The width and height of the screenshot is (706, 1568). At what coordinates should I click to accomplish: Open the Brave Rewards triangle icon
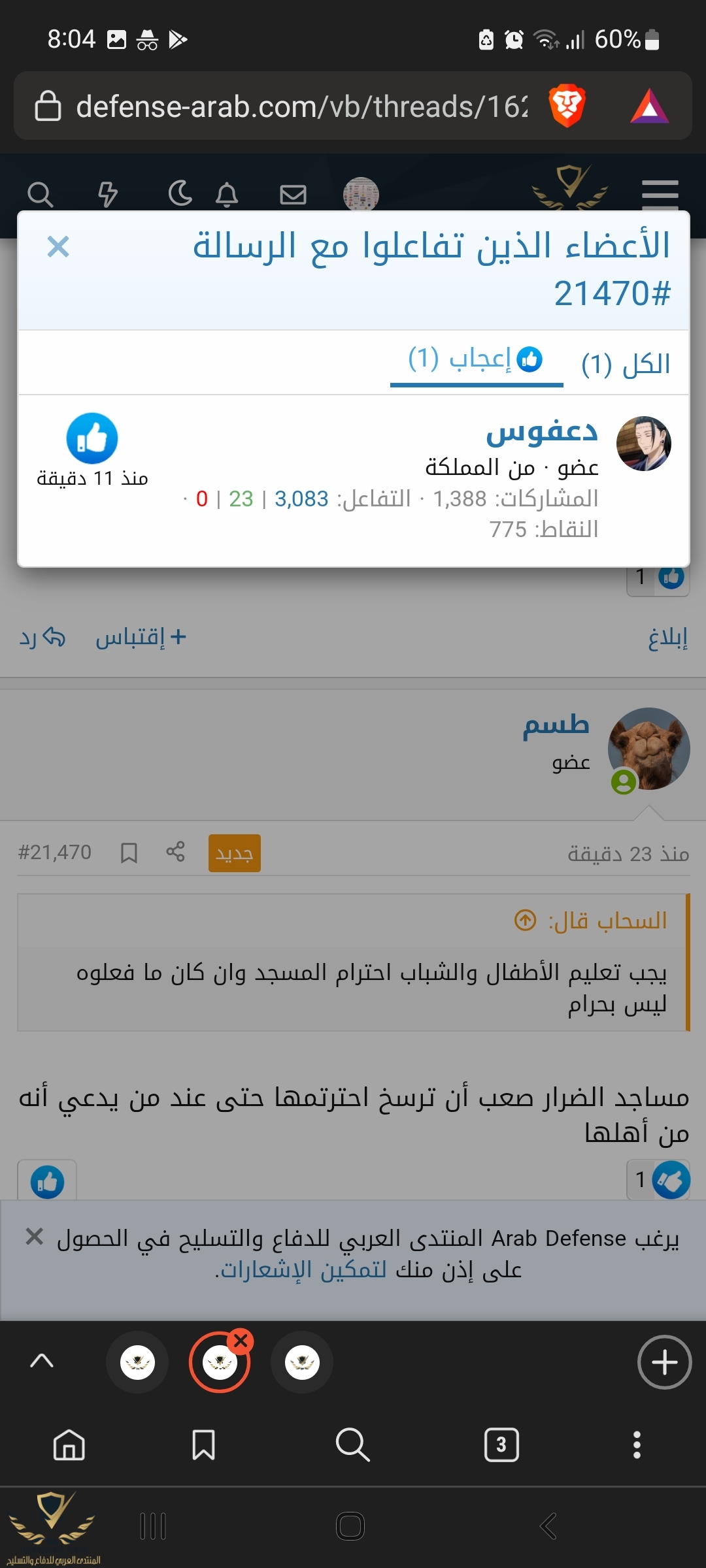click(x=649, y=106)
